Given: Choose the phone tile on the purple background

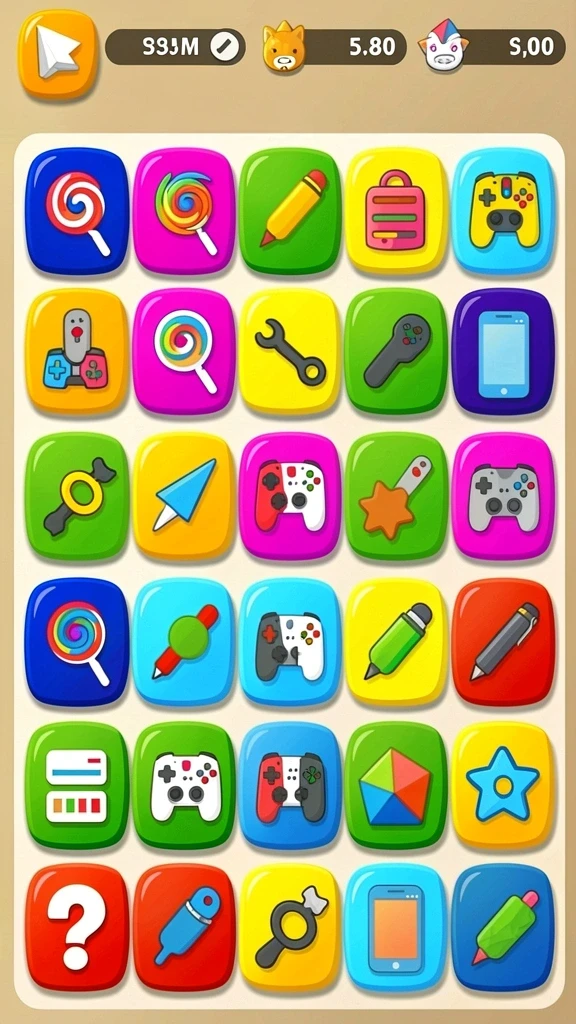Looking at the screenshot, I should (504, 352).
